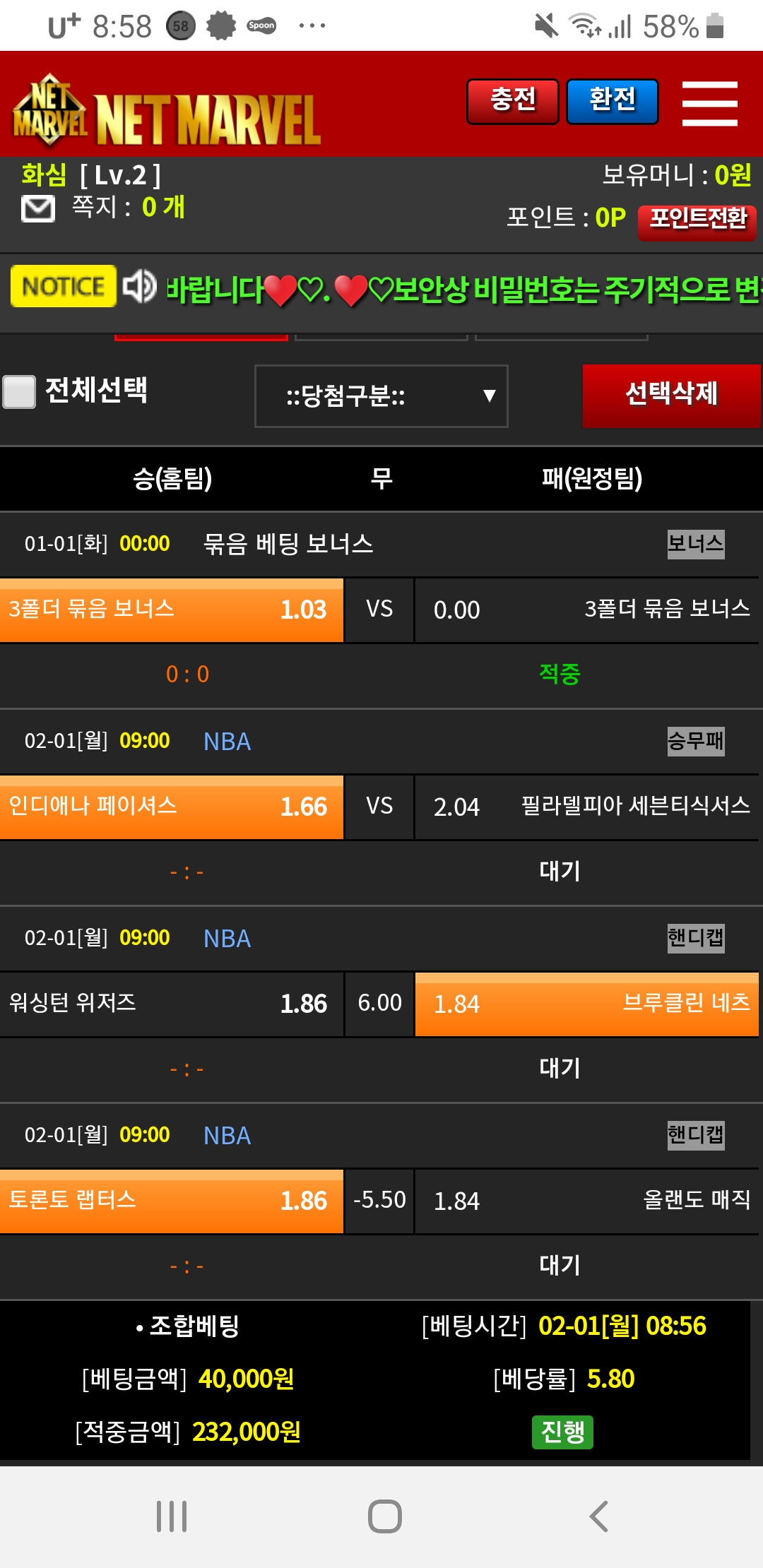Viewport: 763px width, 1568px height.
Task: Tap the 선택삭제 delete button
Action: [670, 395]
